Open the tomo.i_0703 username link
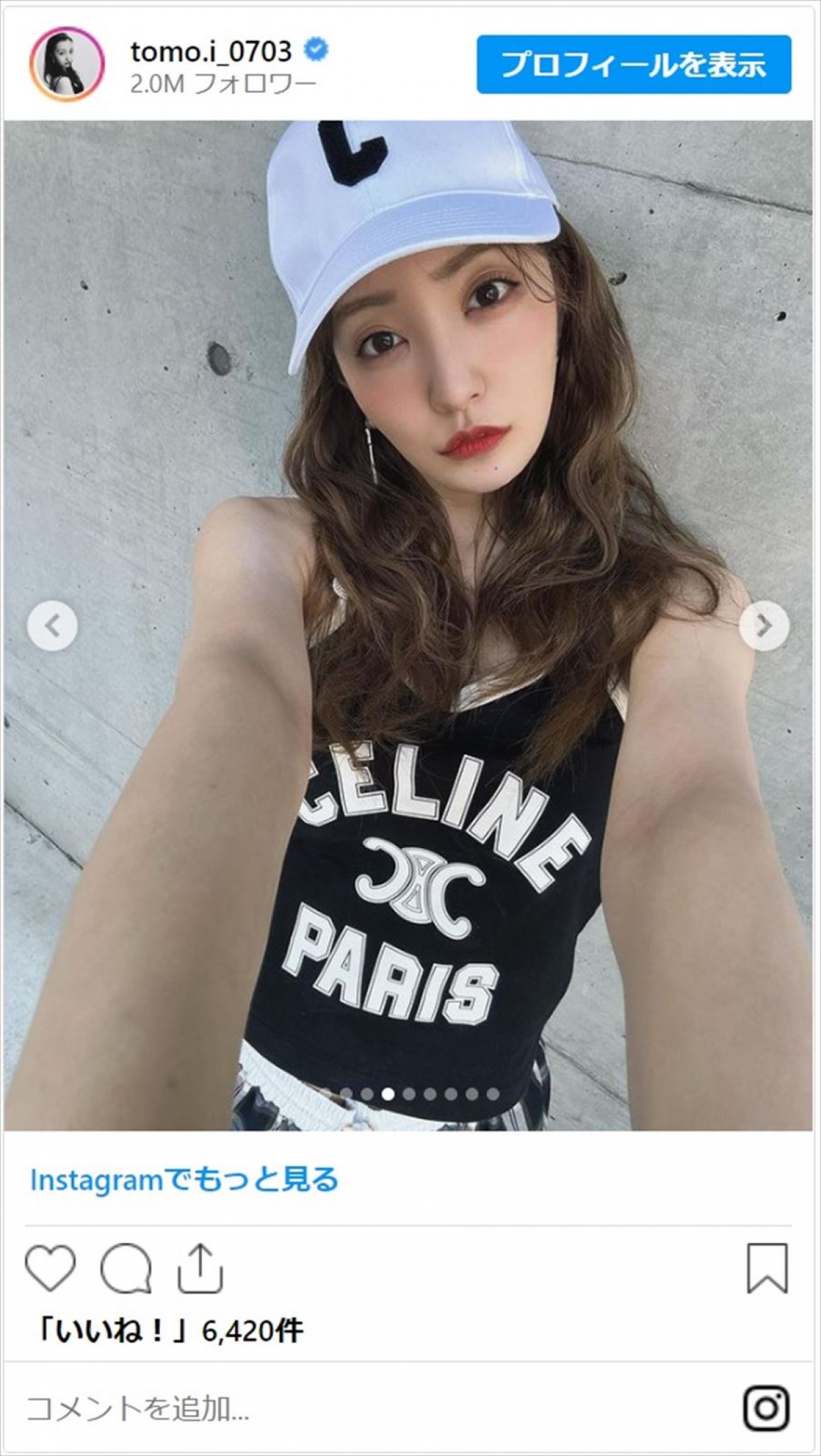 [211, 51]
